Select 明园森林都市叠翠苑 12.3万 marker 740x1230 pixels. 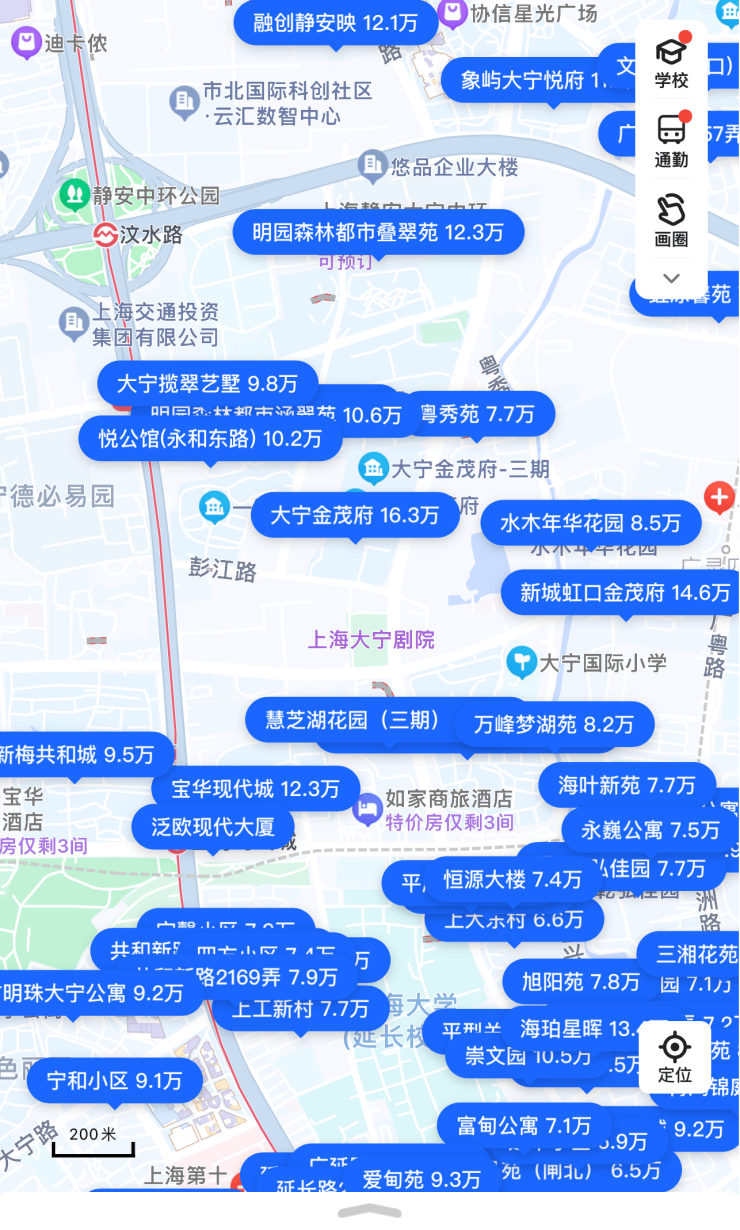(378, 233)
